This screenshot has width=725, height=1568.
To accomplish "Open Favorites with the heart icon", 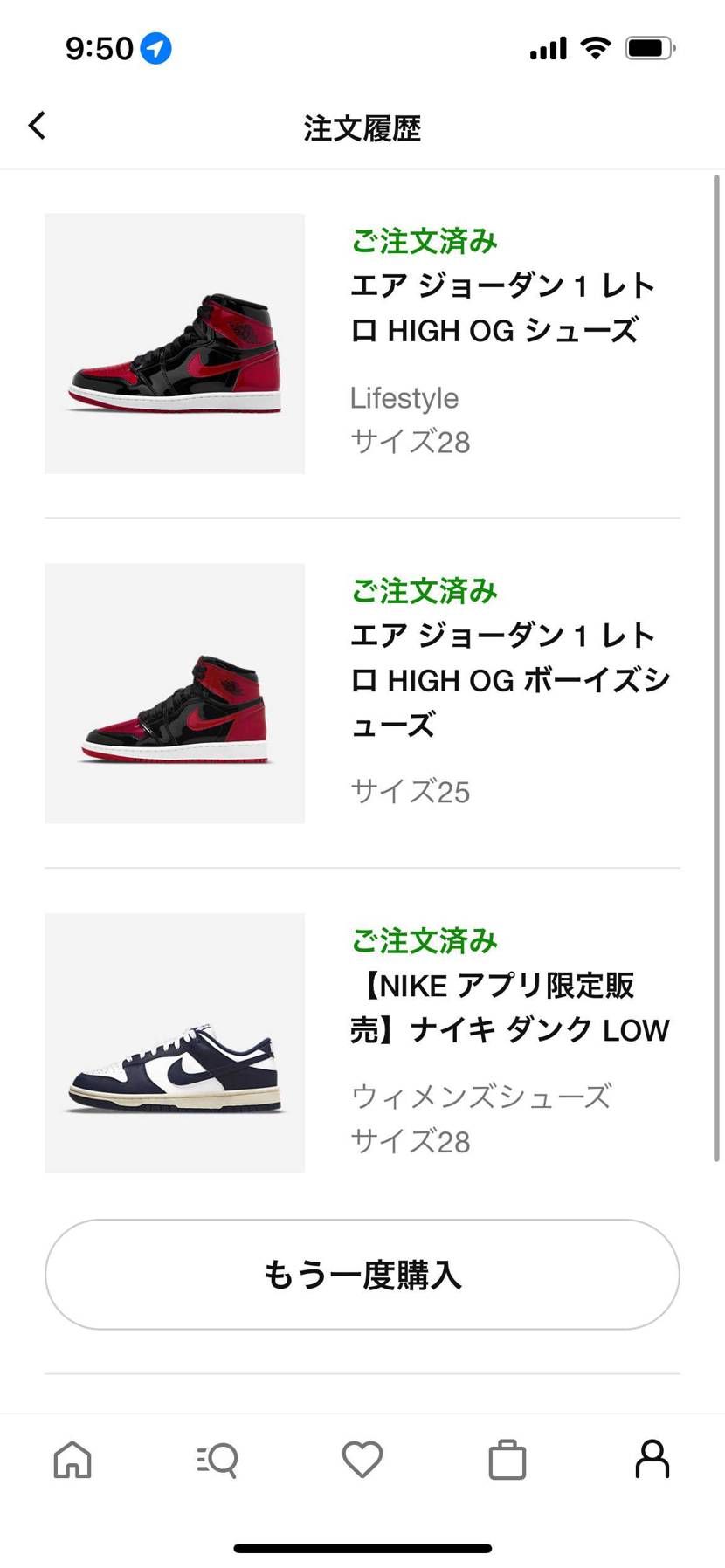I will tap(362, 1459).
